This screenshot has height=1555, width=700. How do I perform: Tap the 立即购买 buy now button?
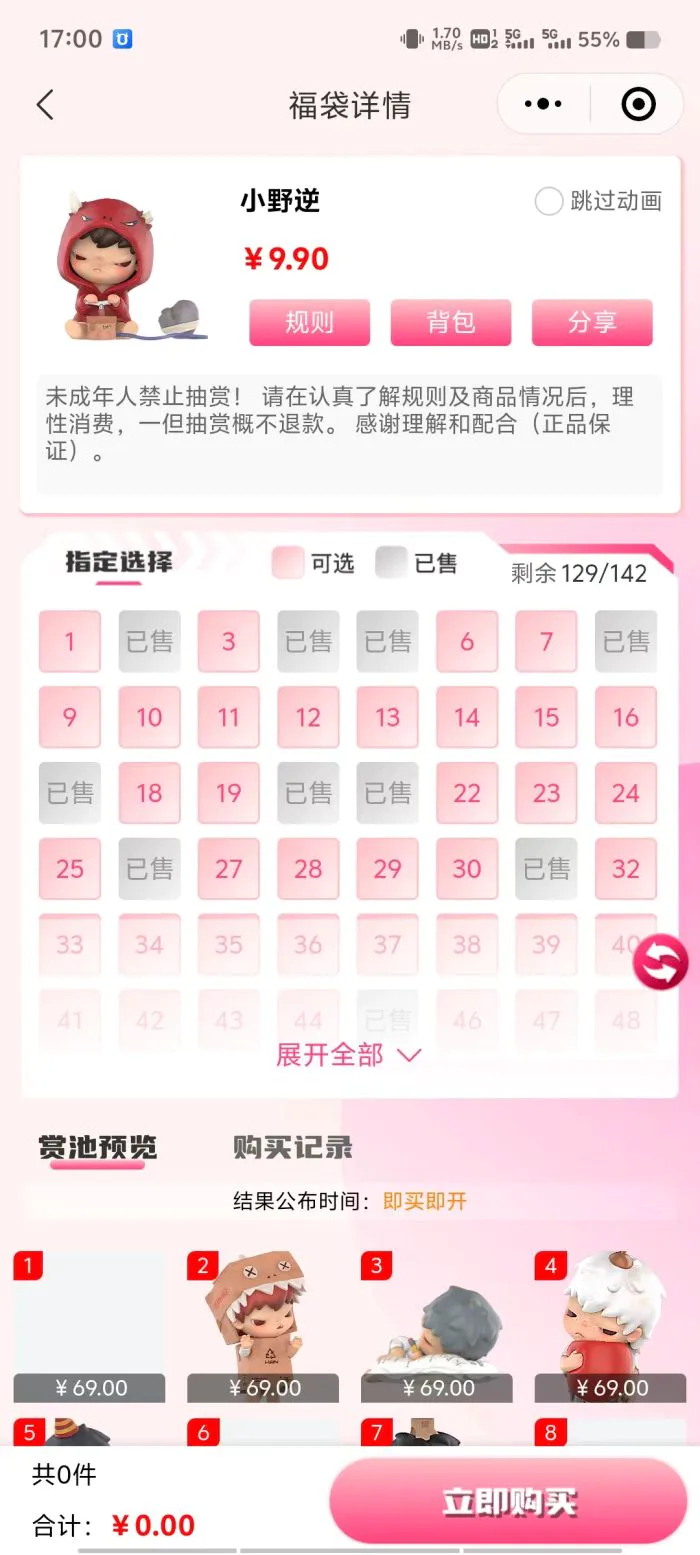pos(509,1501)
